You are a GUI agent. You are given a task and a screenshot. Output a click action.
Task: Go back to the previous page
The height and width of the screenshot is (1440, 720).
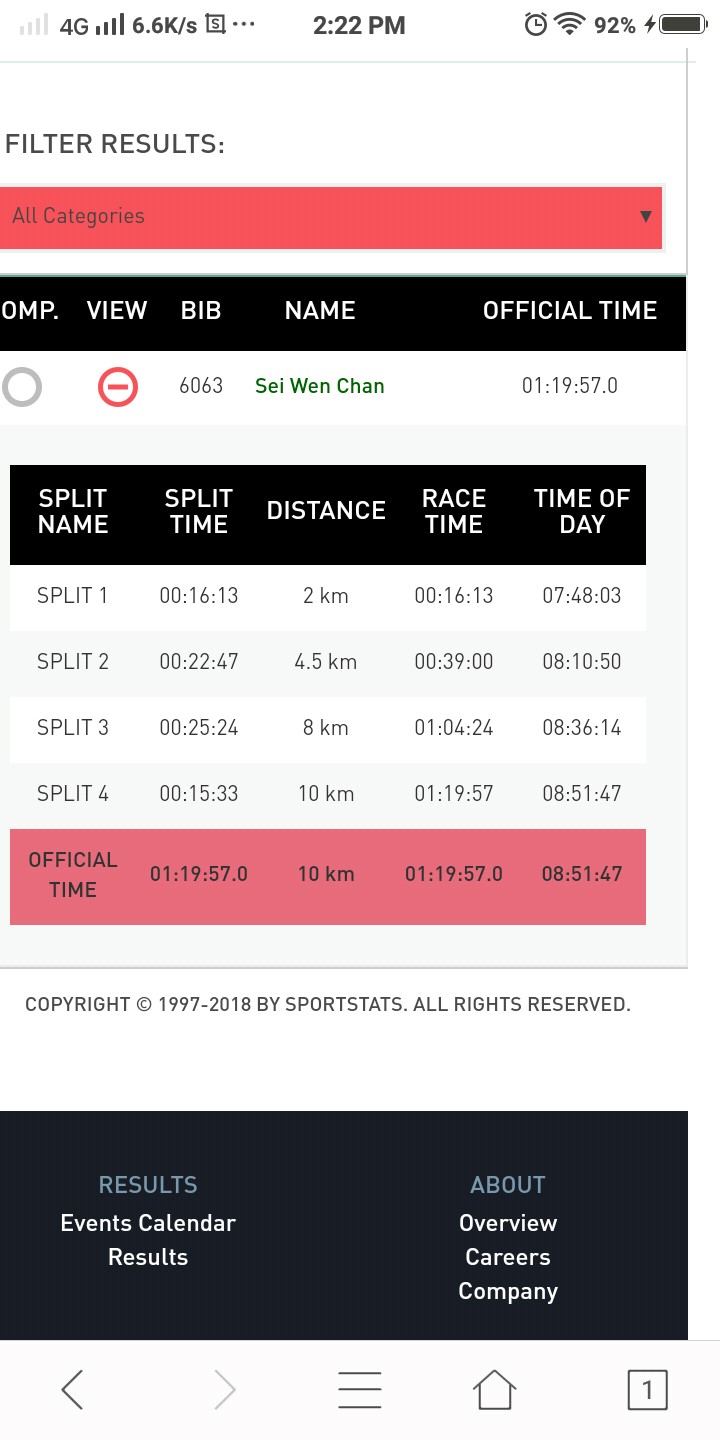[x=72, y=1390]
